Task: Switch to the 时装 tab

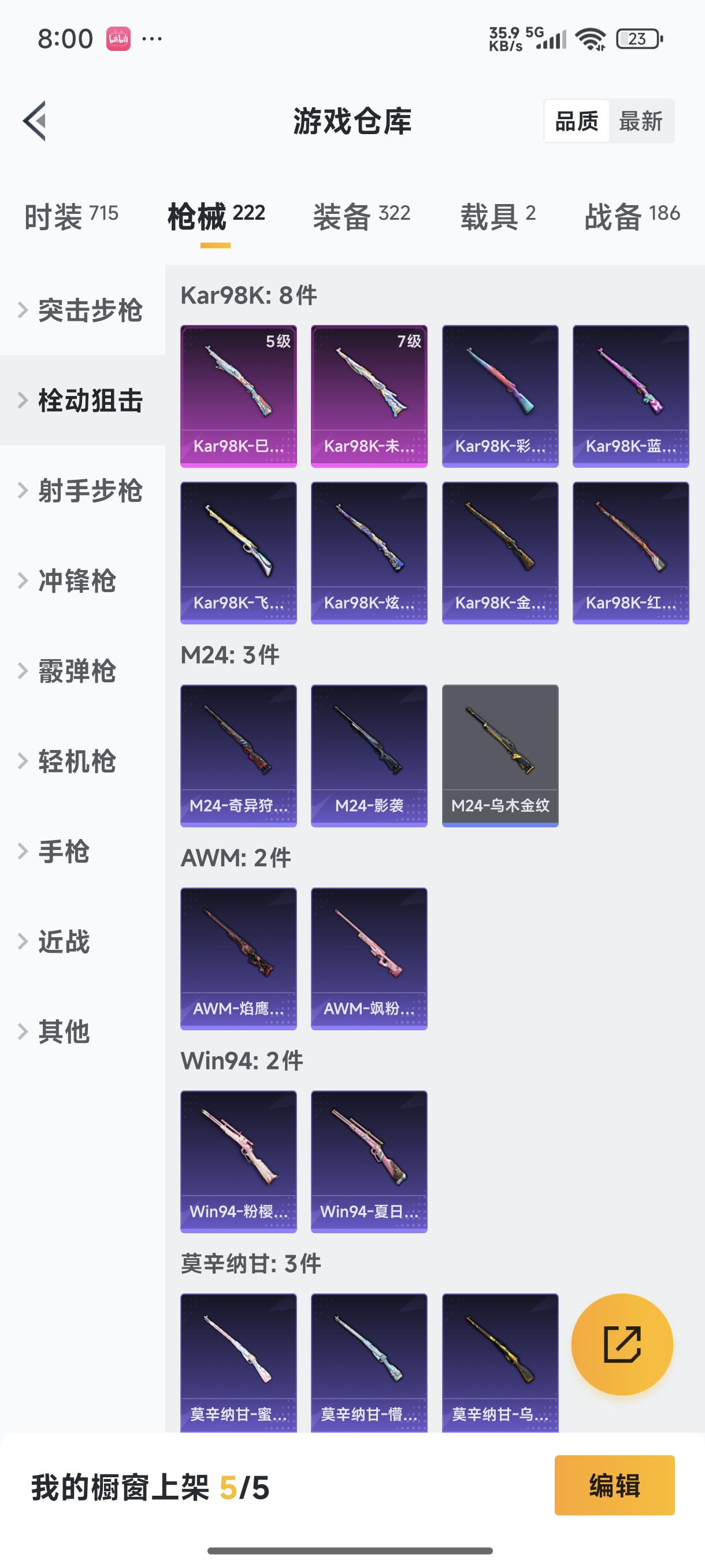Action: pyautogui.click(x=71, y=216)
